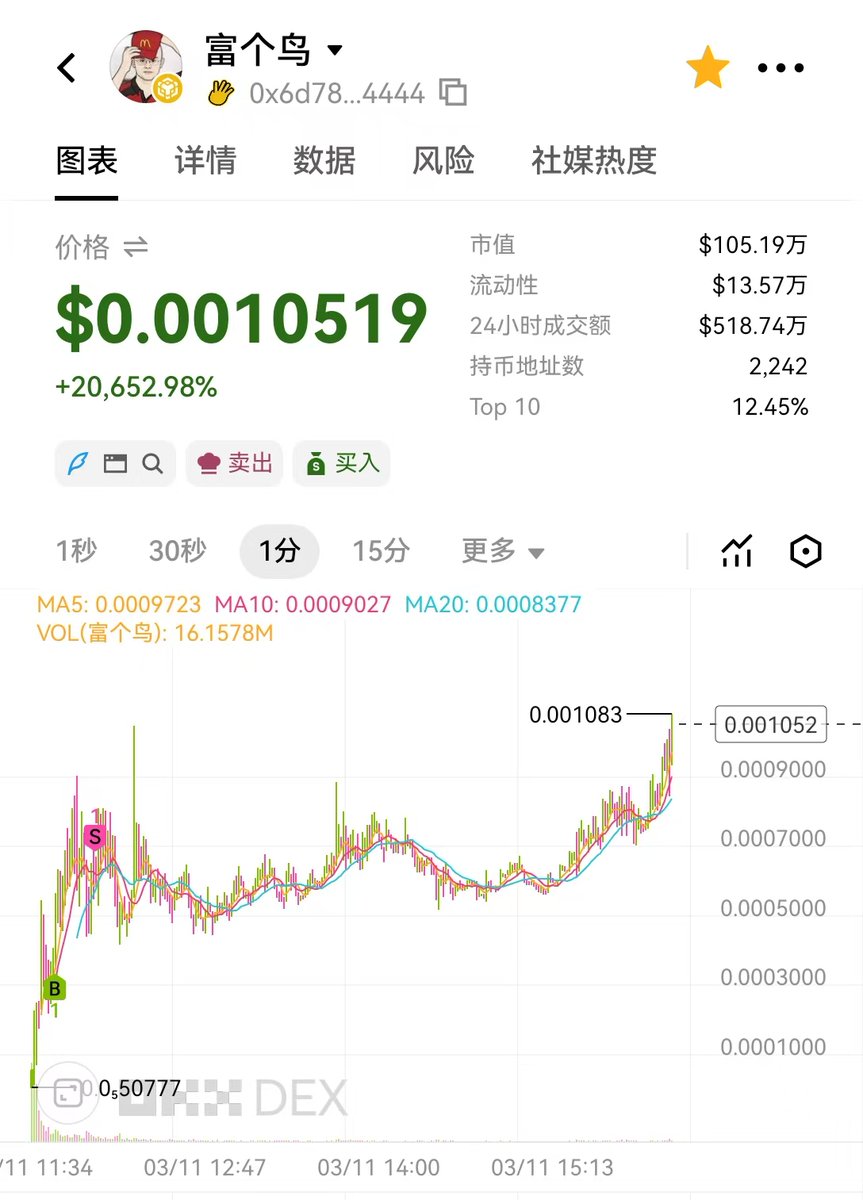This screenshot has width=863, height=1200.
Task: Go back using the arrow
Action: coord(67,68)
